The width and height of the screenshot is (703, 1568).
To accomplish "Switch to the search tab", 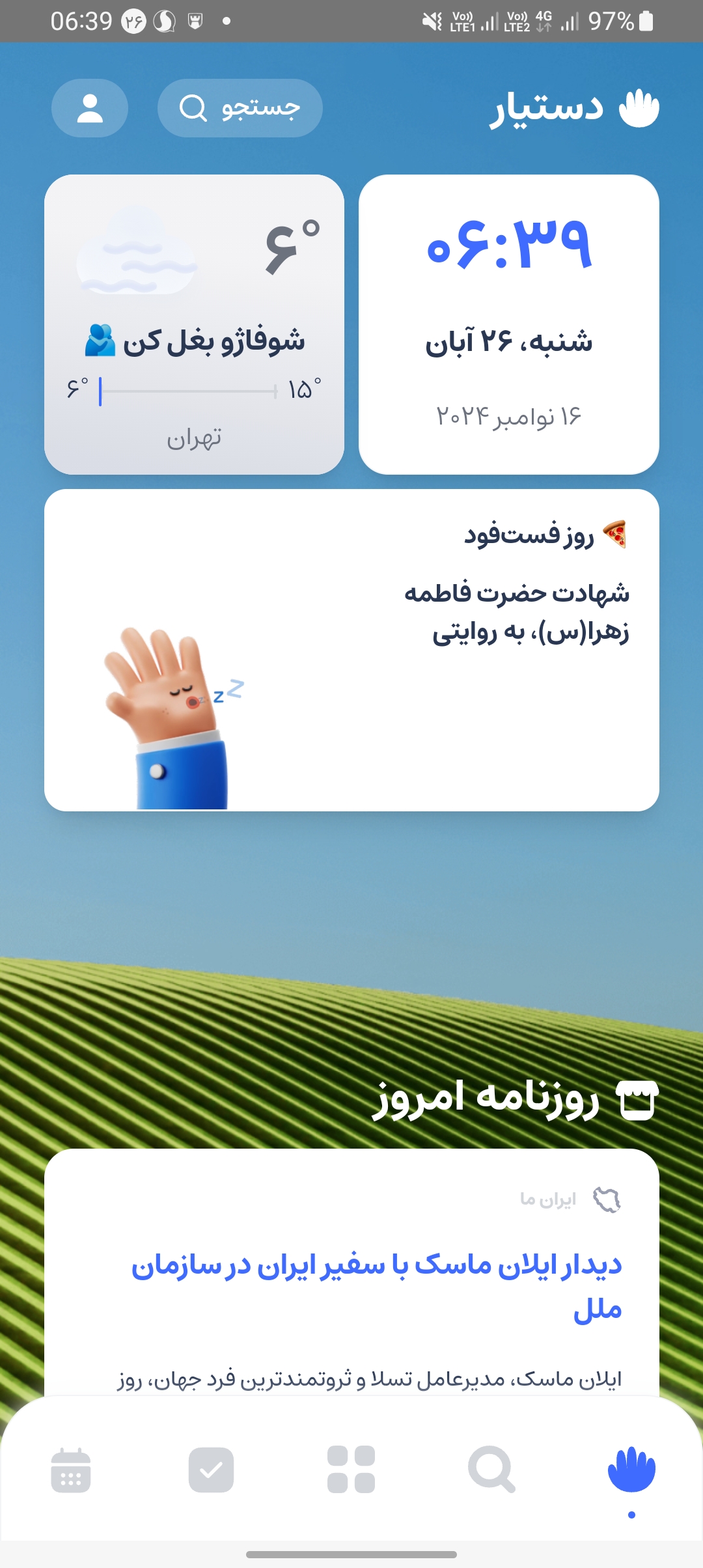I will click(x=491, y=1470).
